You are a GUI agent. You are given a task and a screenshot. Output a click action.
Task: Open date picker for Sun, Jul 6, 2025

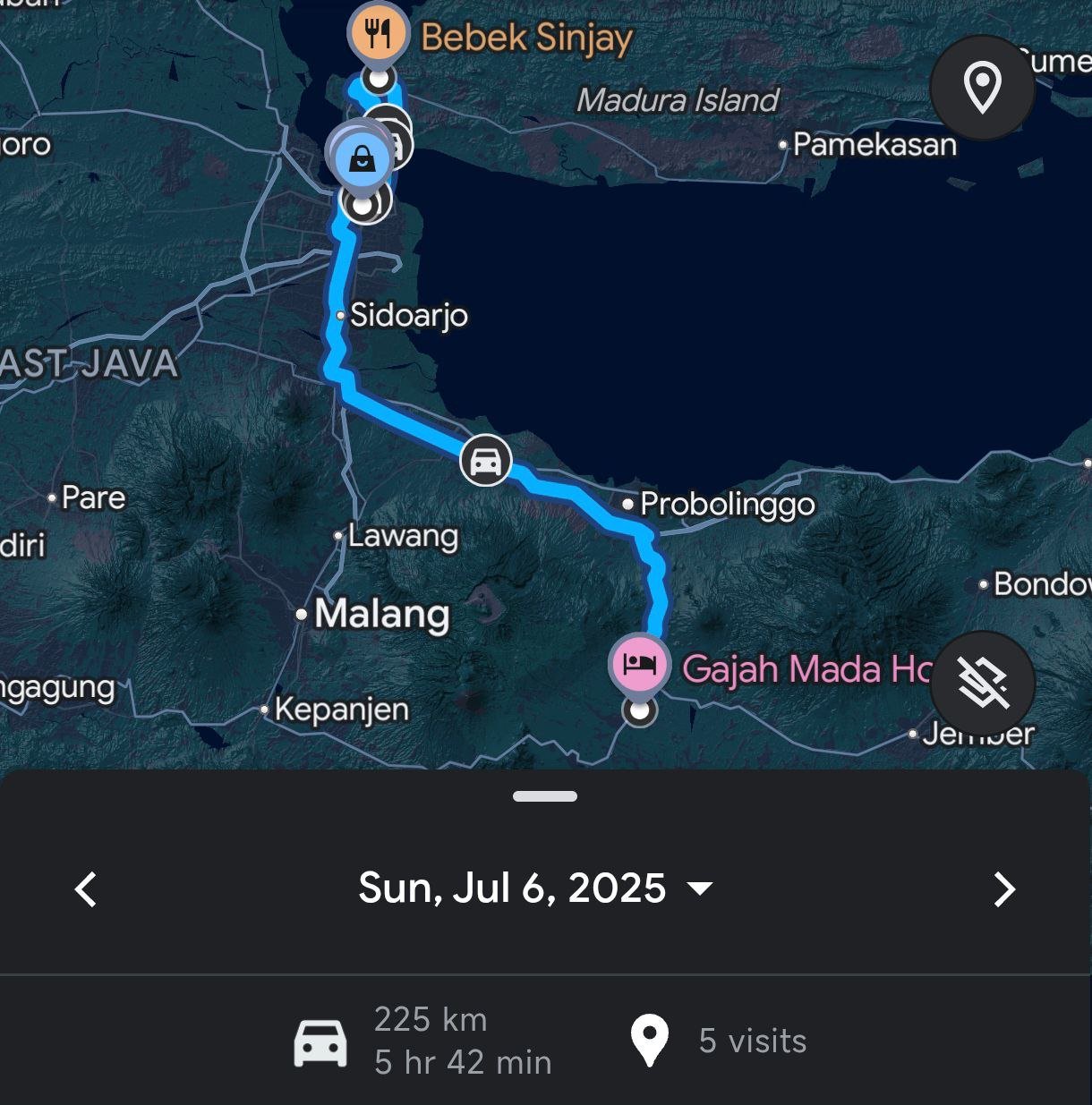535,888
